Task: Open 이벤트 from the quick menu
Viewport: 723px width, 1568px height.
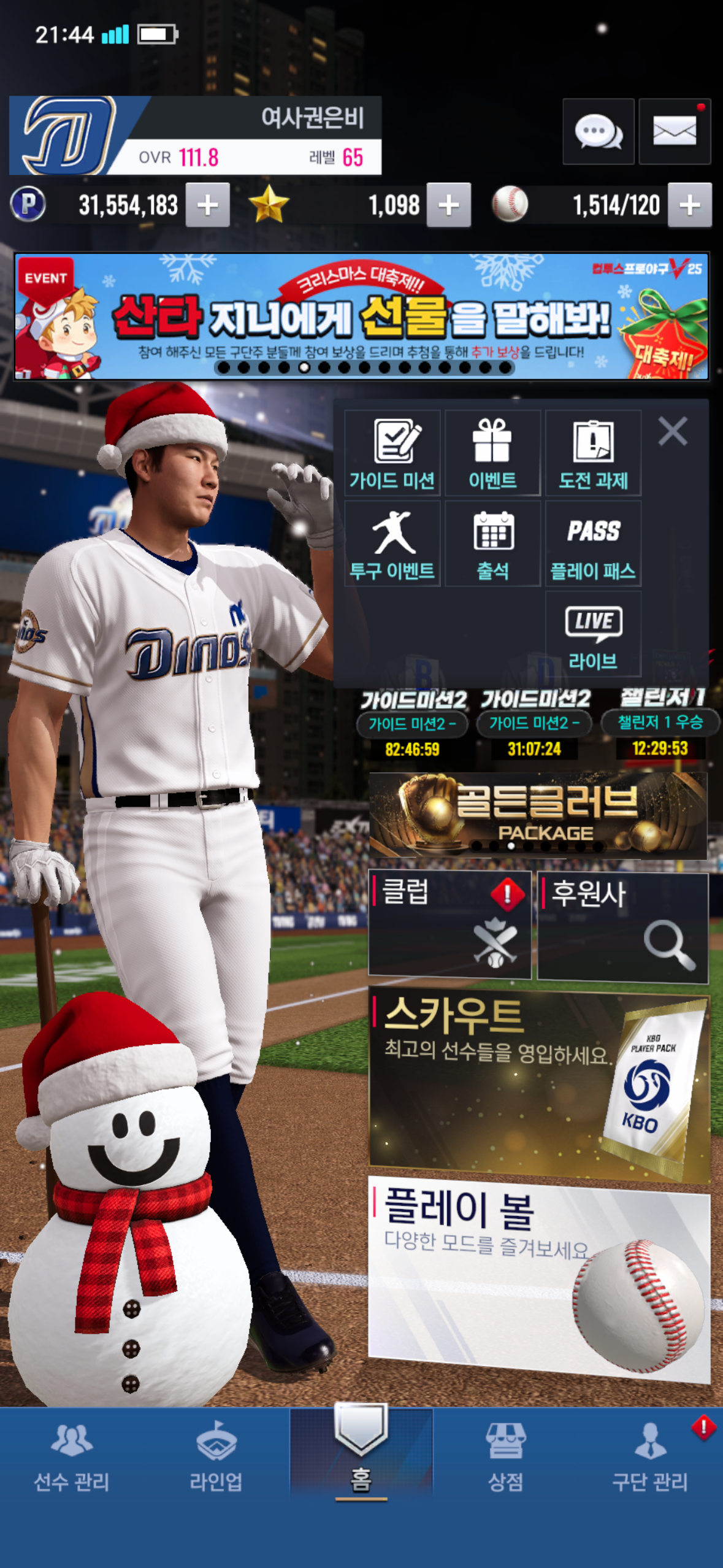Action: point(492,453)
